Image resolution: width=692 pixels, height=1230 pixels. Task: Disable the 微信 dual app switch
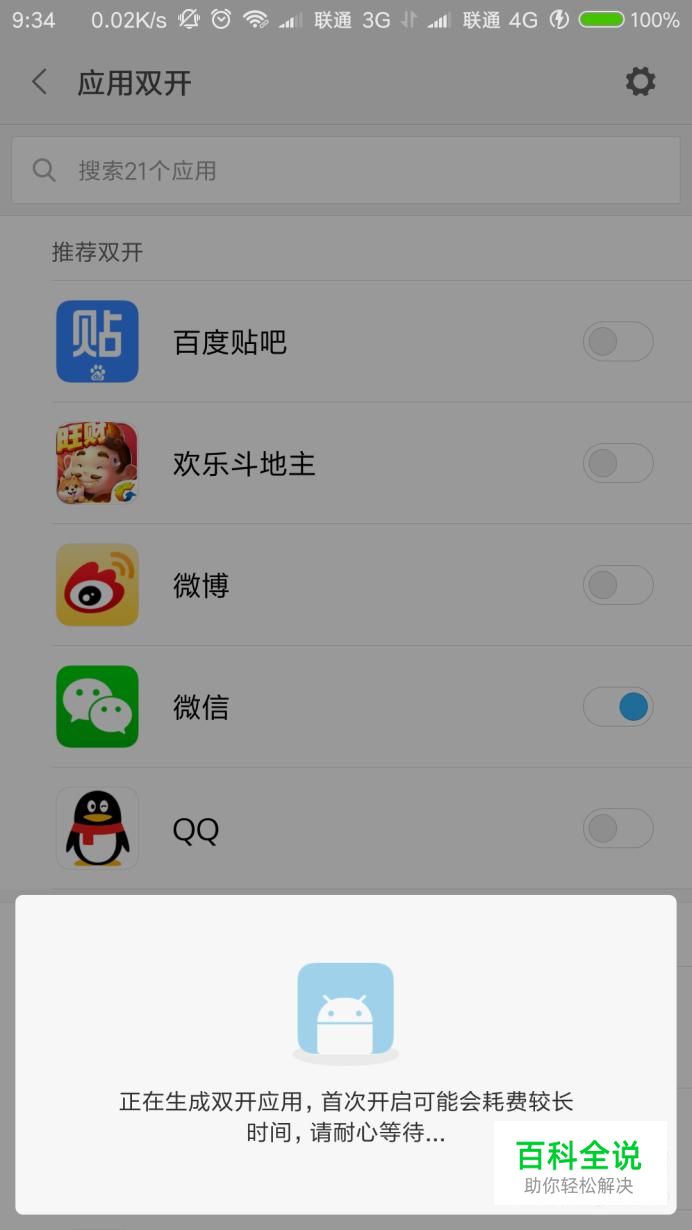click(x=617, y=707)
